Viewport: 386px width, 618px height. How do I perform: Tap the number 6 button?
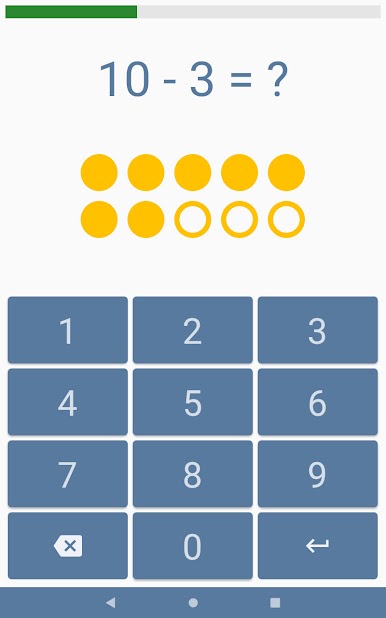coord(318,402)
